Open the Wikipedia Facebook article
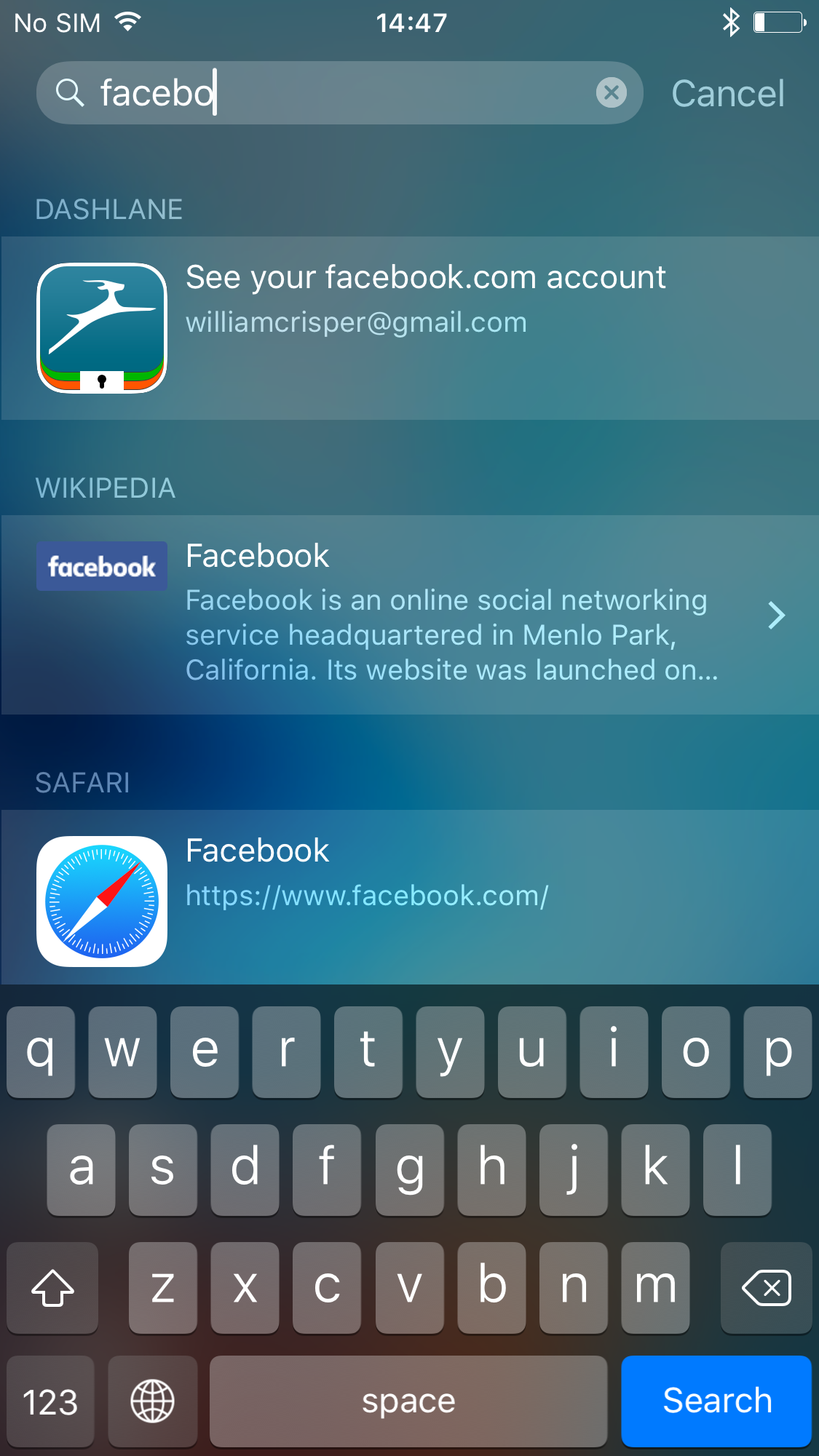The image size is (819, 1456). coord(409,615)
